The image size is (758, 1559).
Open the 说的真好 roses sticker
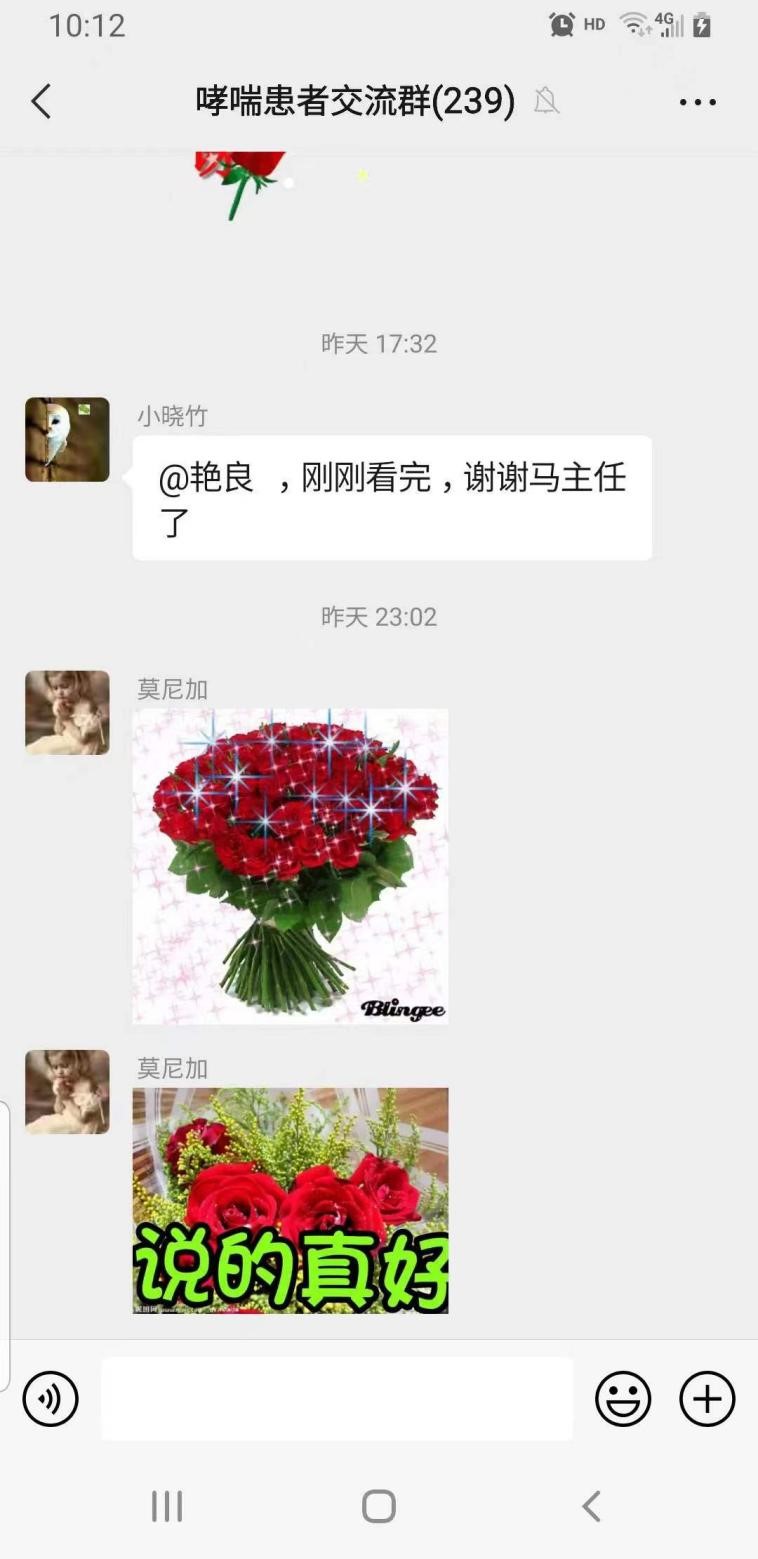290,1200
